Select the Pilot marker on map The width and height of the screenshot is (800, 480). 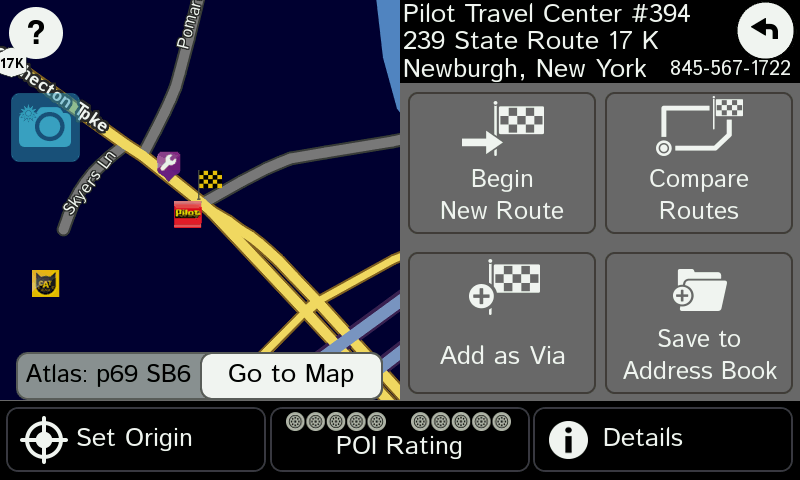tap(187, 214)
